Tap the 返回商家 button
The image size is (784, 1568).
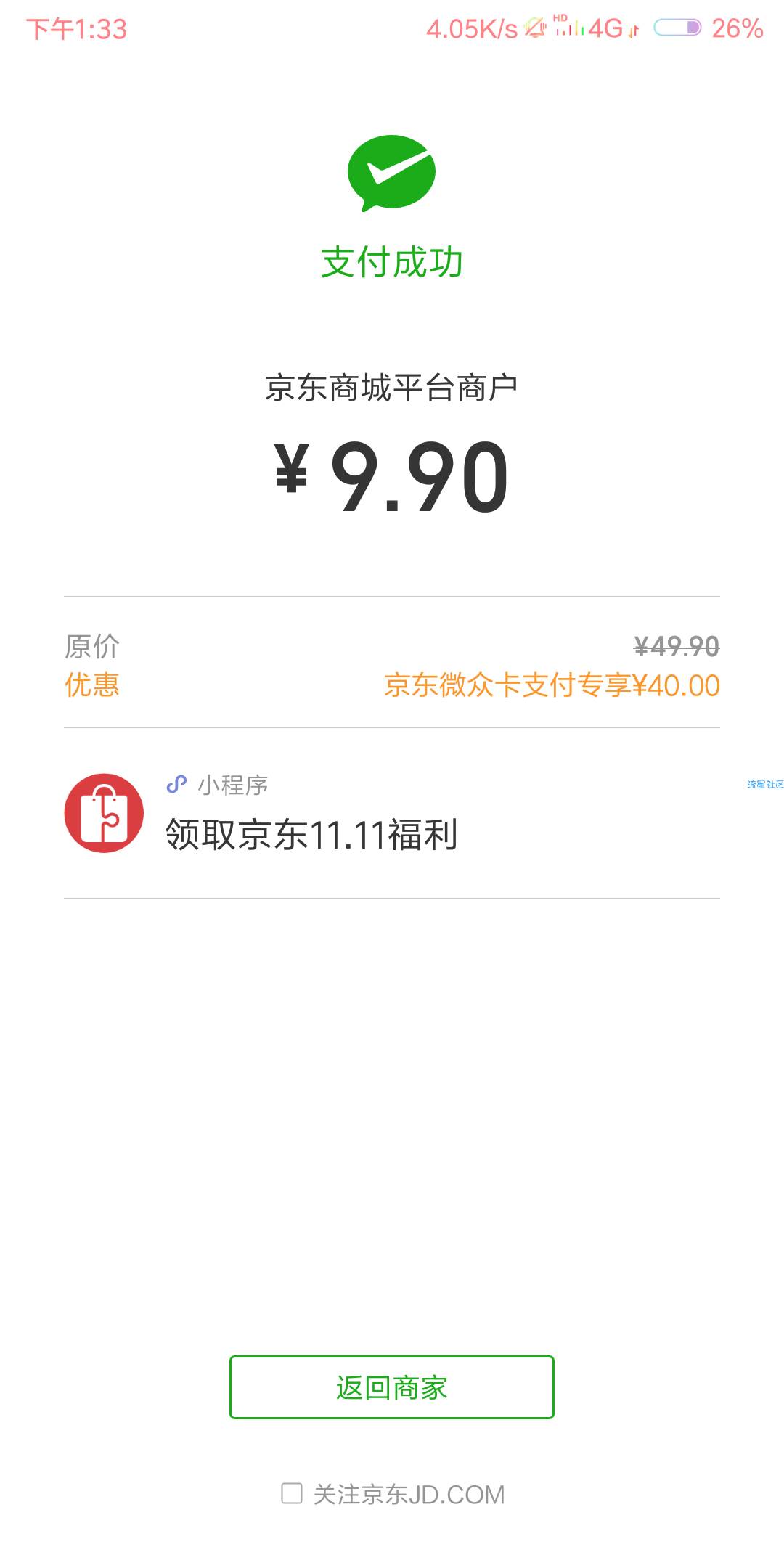pos(392,1387)
